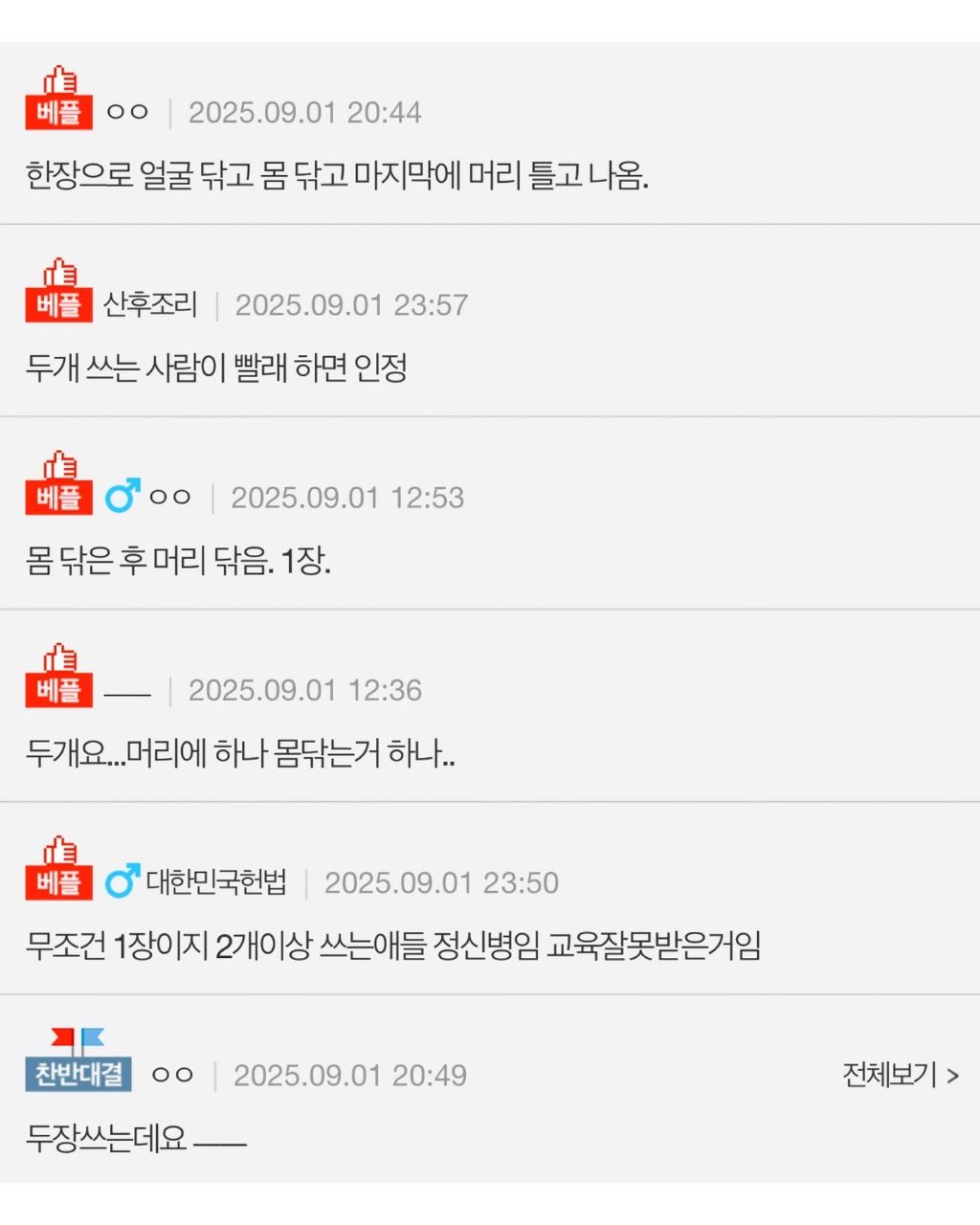Screen dimensions: 980x1225
Task: Click the thumbs-up icon above 산후조리's 베플 badge
Action: point(59,276)
